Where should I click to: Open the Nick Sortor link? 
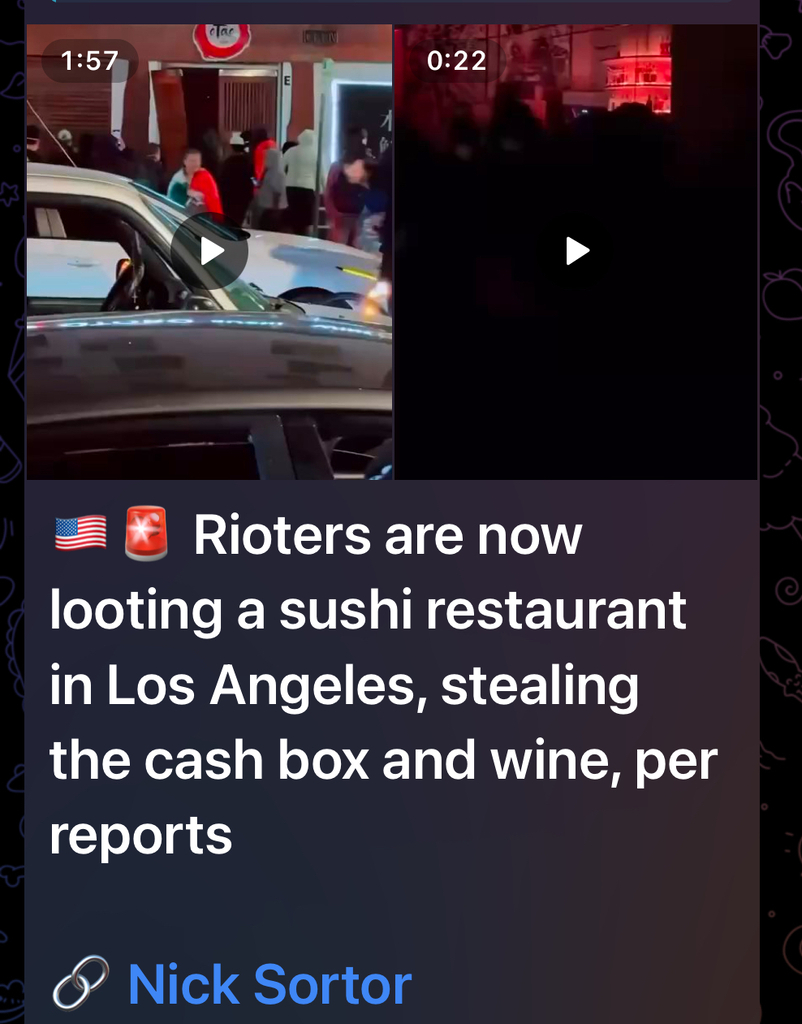click(269, 984)
